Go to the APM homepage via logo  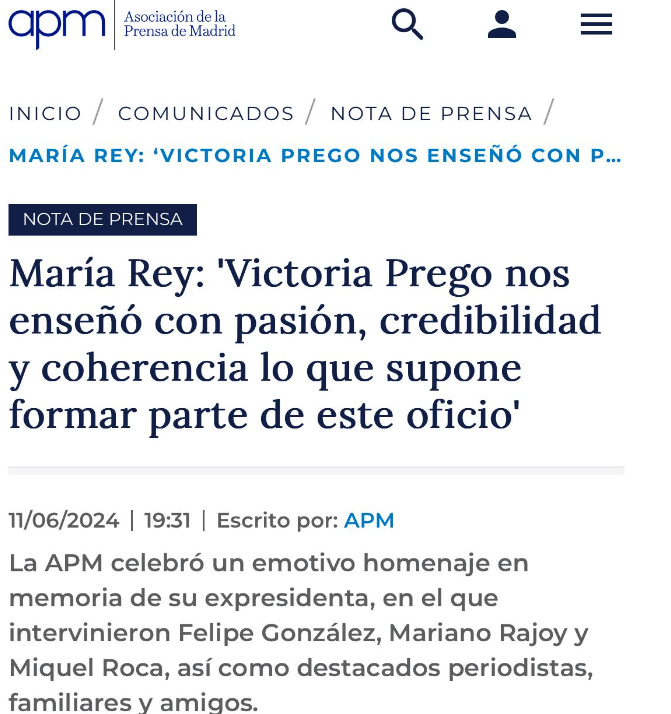click(122, 24)
